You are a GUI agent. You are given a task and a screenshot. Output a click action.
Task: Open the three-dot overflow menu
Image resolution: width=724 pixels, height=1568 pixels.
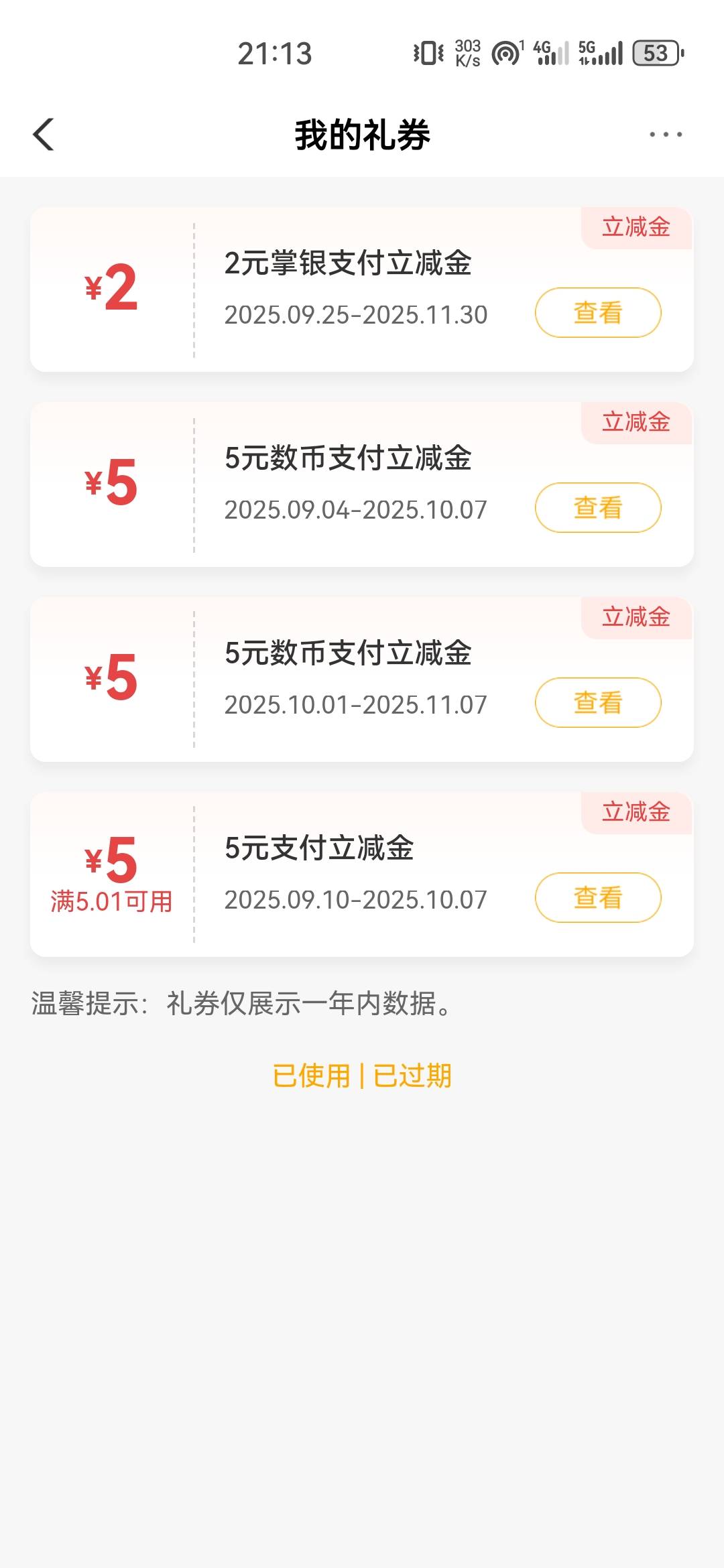[x=666, y=135]
